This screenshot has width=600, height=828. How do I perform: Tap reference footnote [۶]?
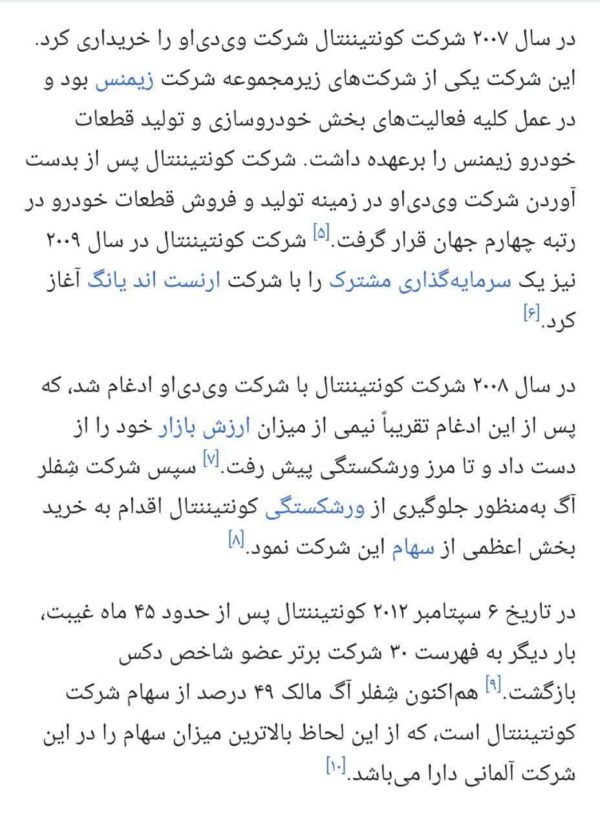pos(532,312)
